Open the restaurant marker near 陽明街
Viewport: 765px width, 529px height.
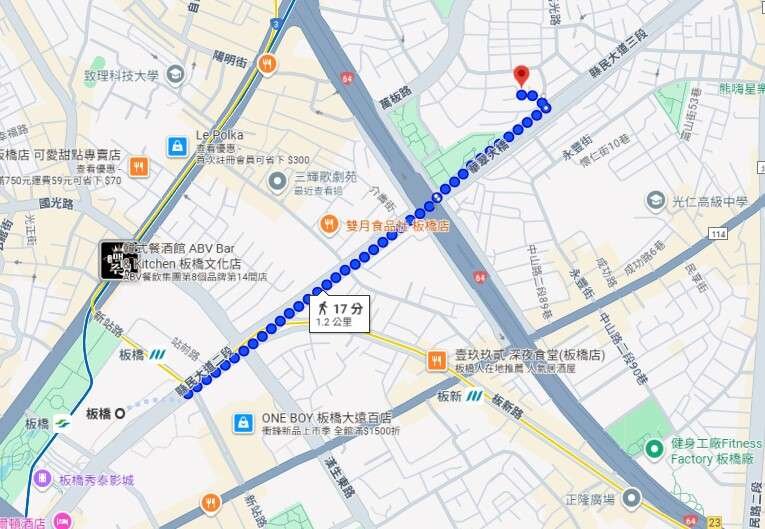pos(266,64)
